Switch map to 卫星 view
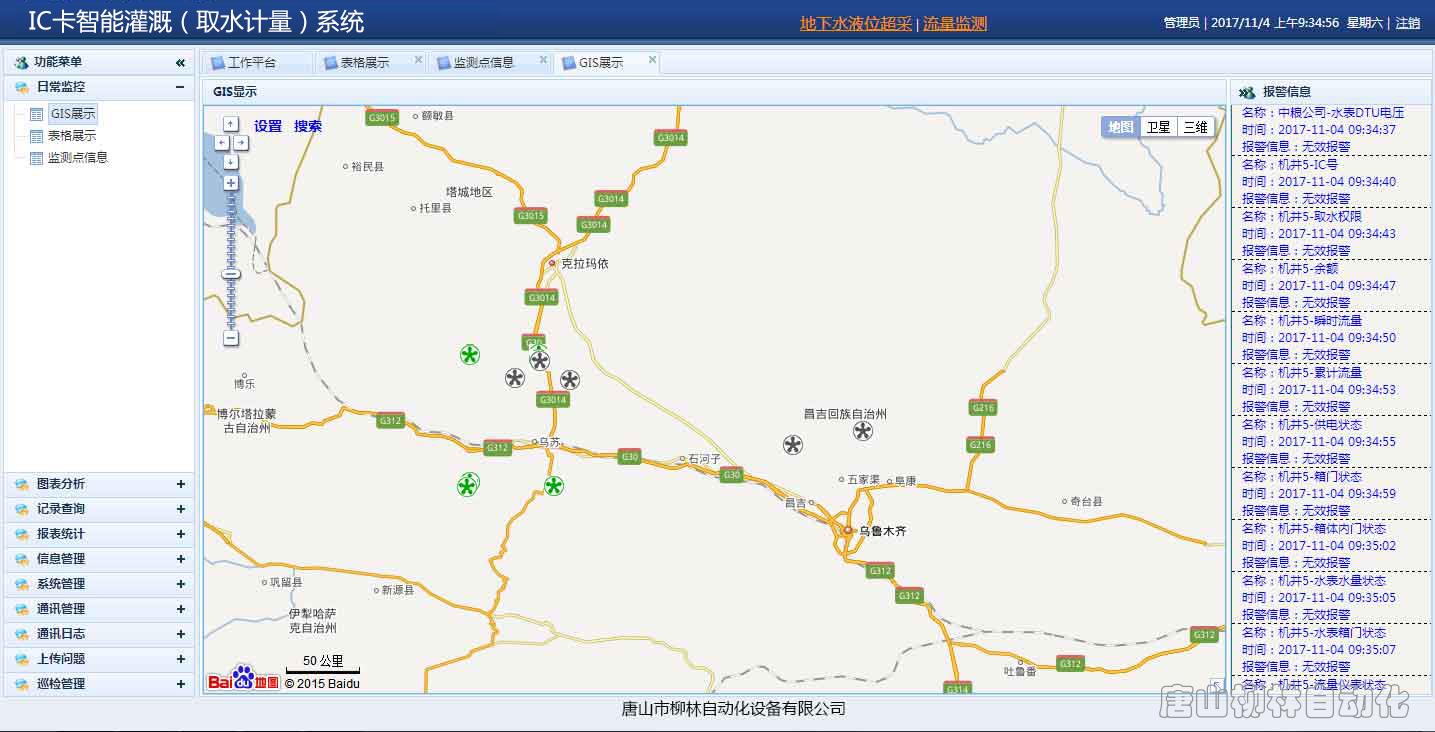1435x732 pixels. 1158,127
